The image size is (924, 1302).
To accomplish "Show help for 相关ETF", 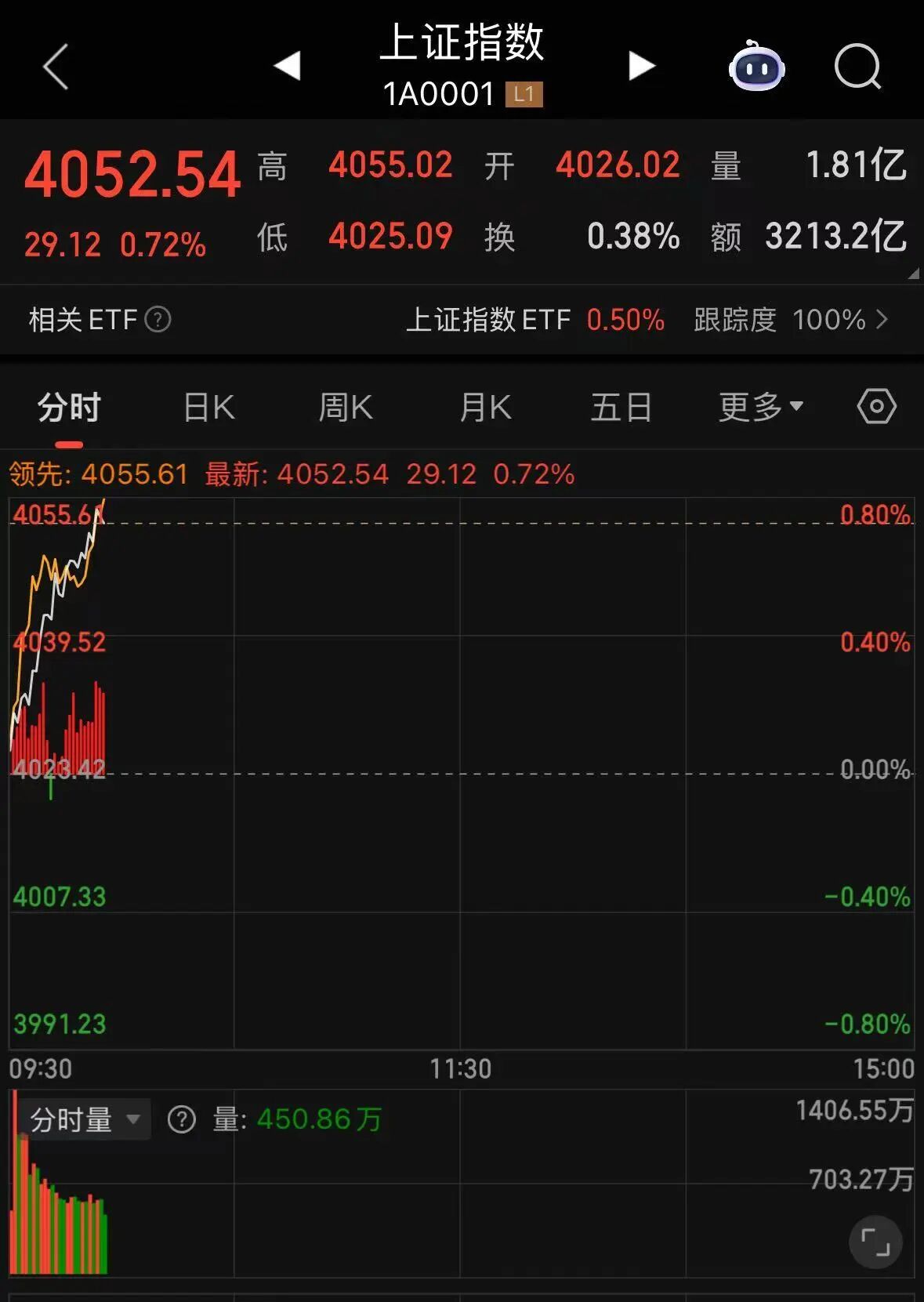I will (x=158, y=320).
